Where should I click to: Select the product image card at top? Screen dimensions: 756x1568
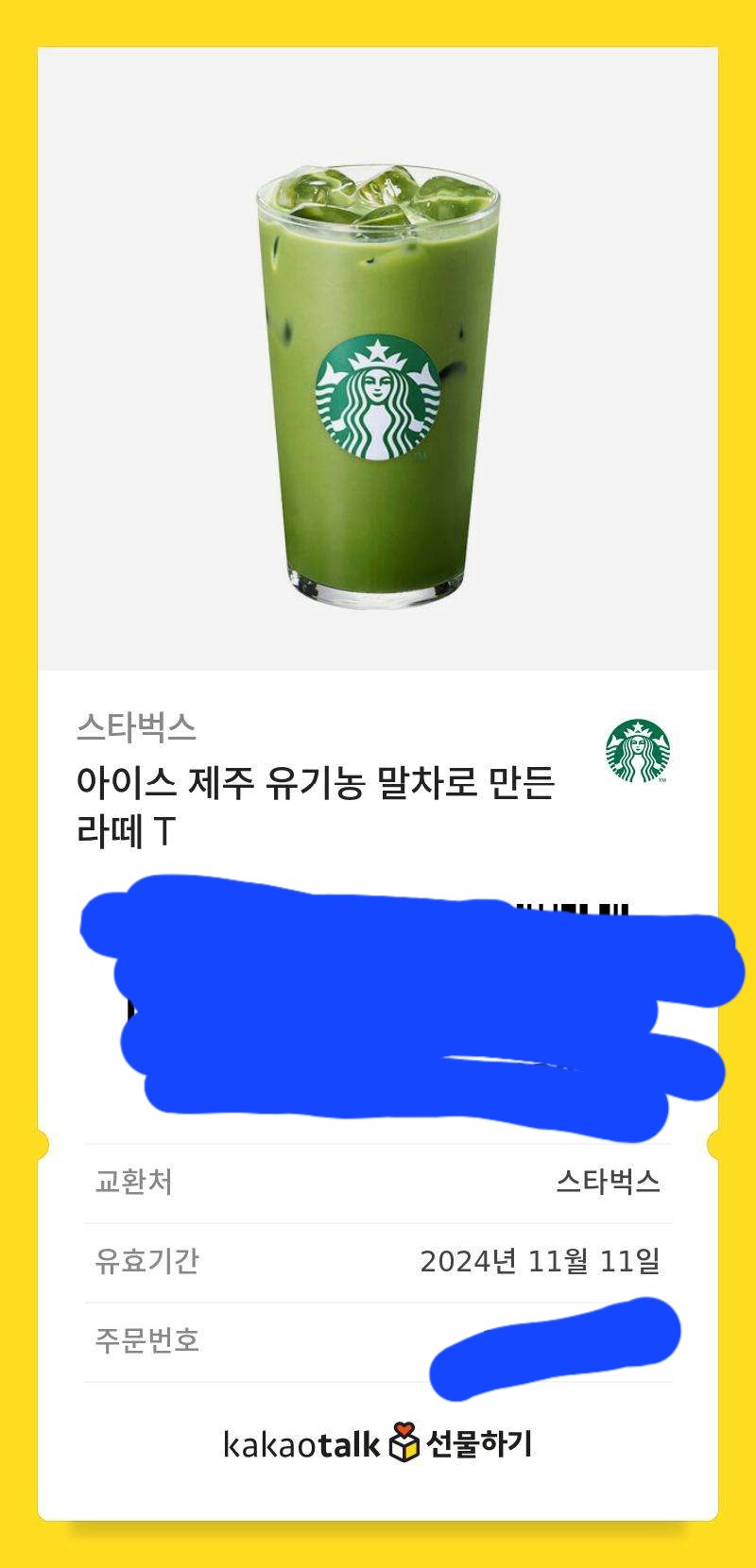[376, 349]
